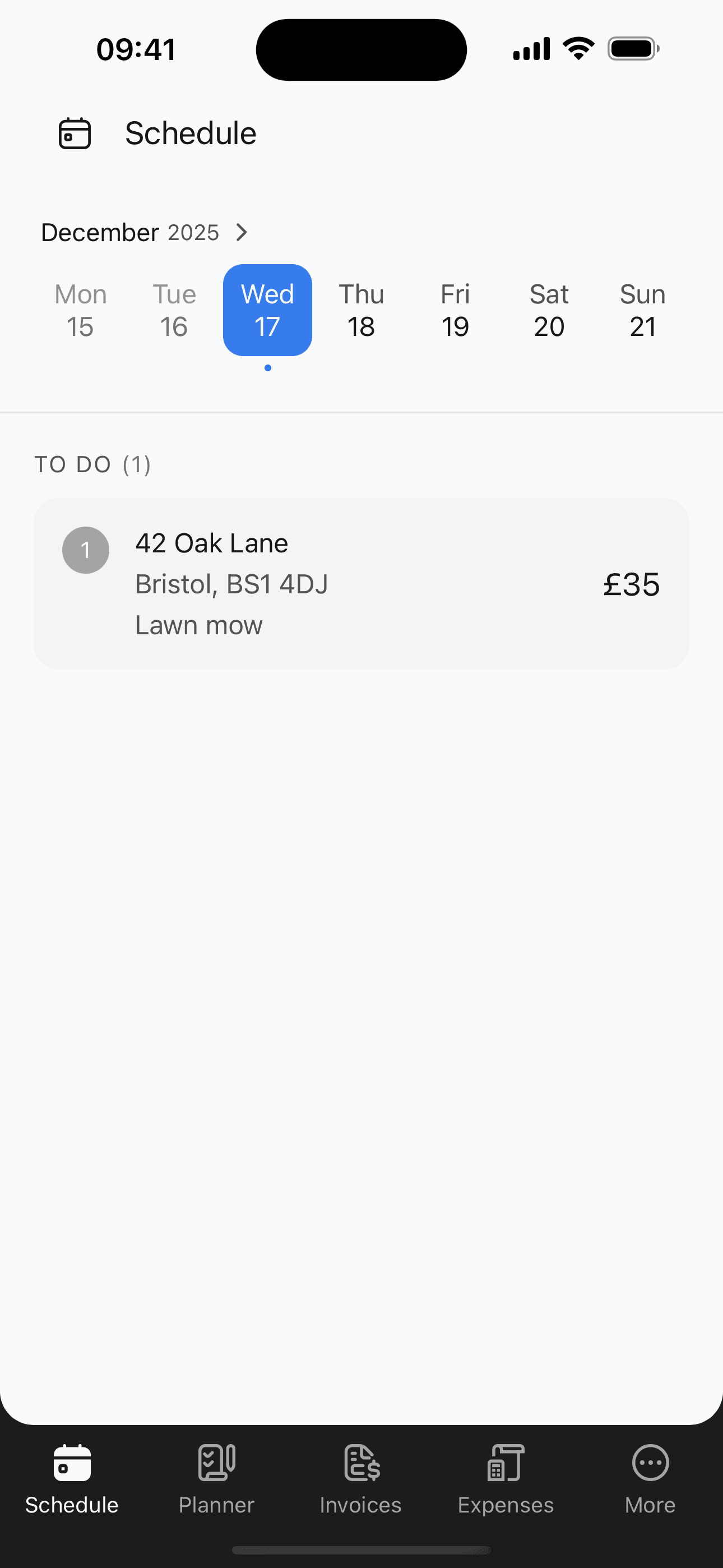The width and height of the screenshot is (723, 1568).
Task: Click the numbered badge on the job card
Action: click(x=86, y=550)
